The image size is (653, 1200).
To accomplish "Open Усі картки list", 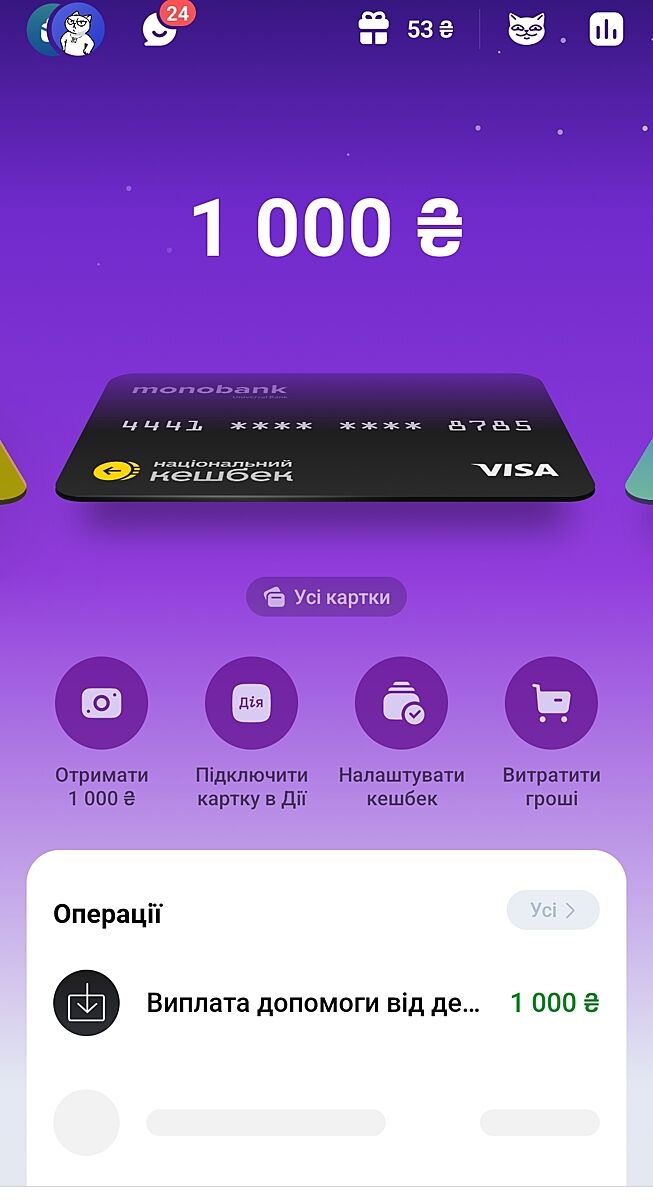I will pos(326,597).
